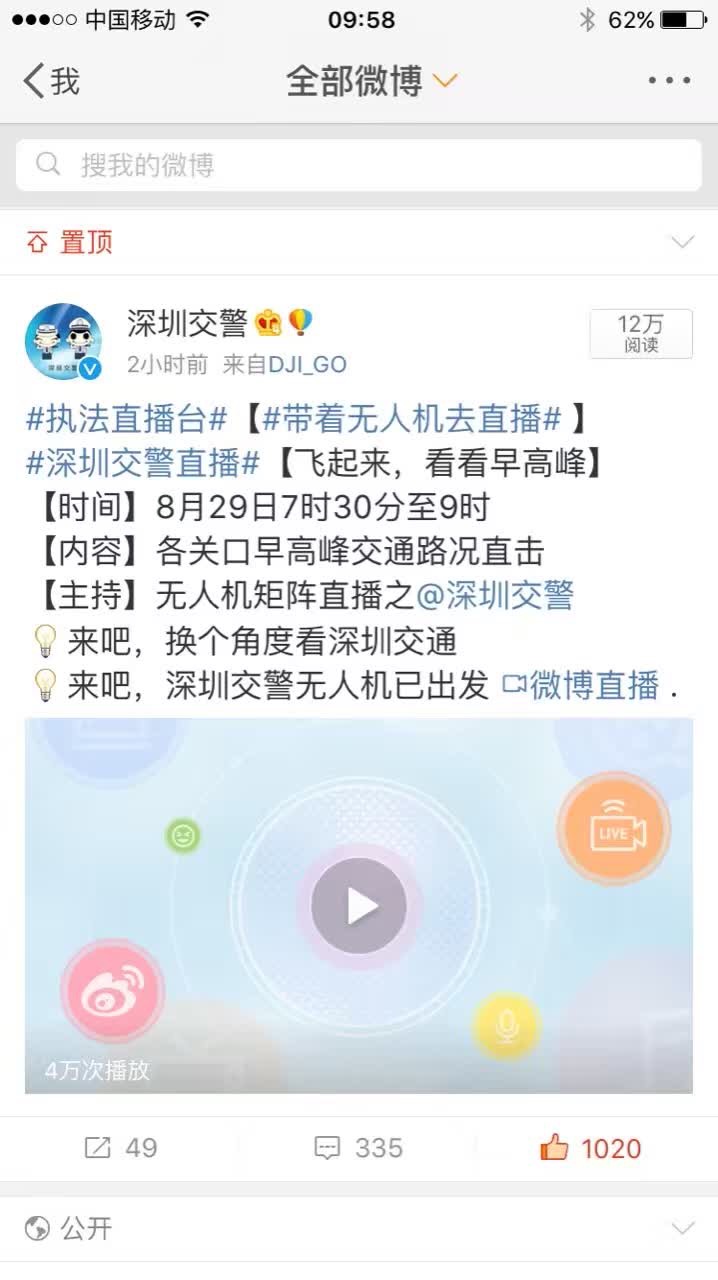
Task: Open the #深圳交警直播# hashtag
Action: coord(143,463)
